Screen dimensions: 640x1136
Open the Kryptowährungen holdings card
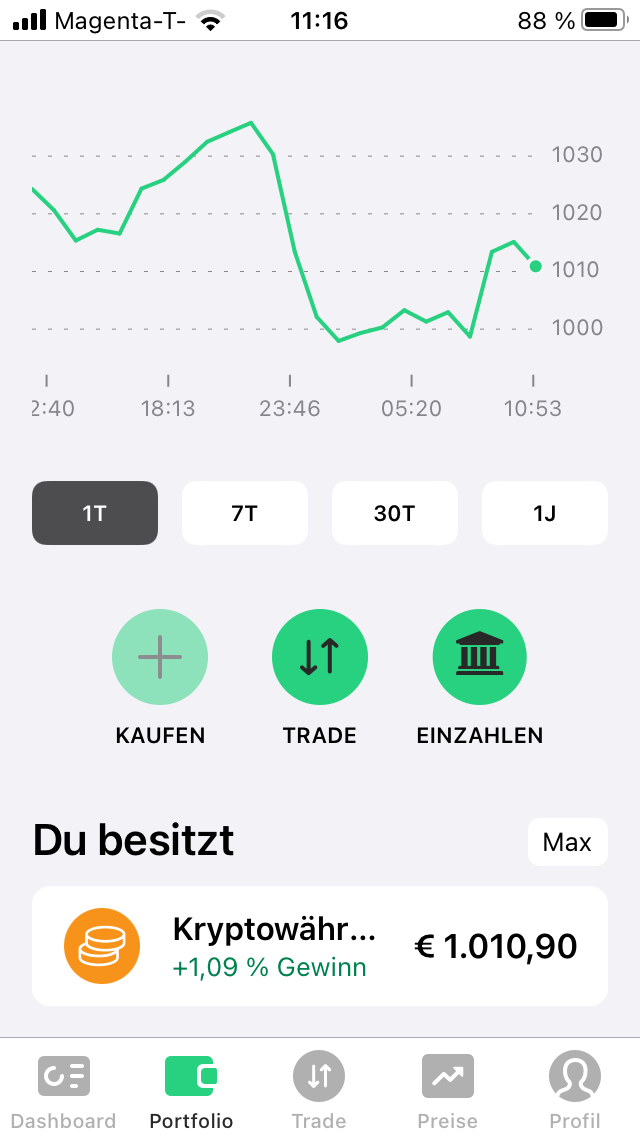(x=320, y=945)
